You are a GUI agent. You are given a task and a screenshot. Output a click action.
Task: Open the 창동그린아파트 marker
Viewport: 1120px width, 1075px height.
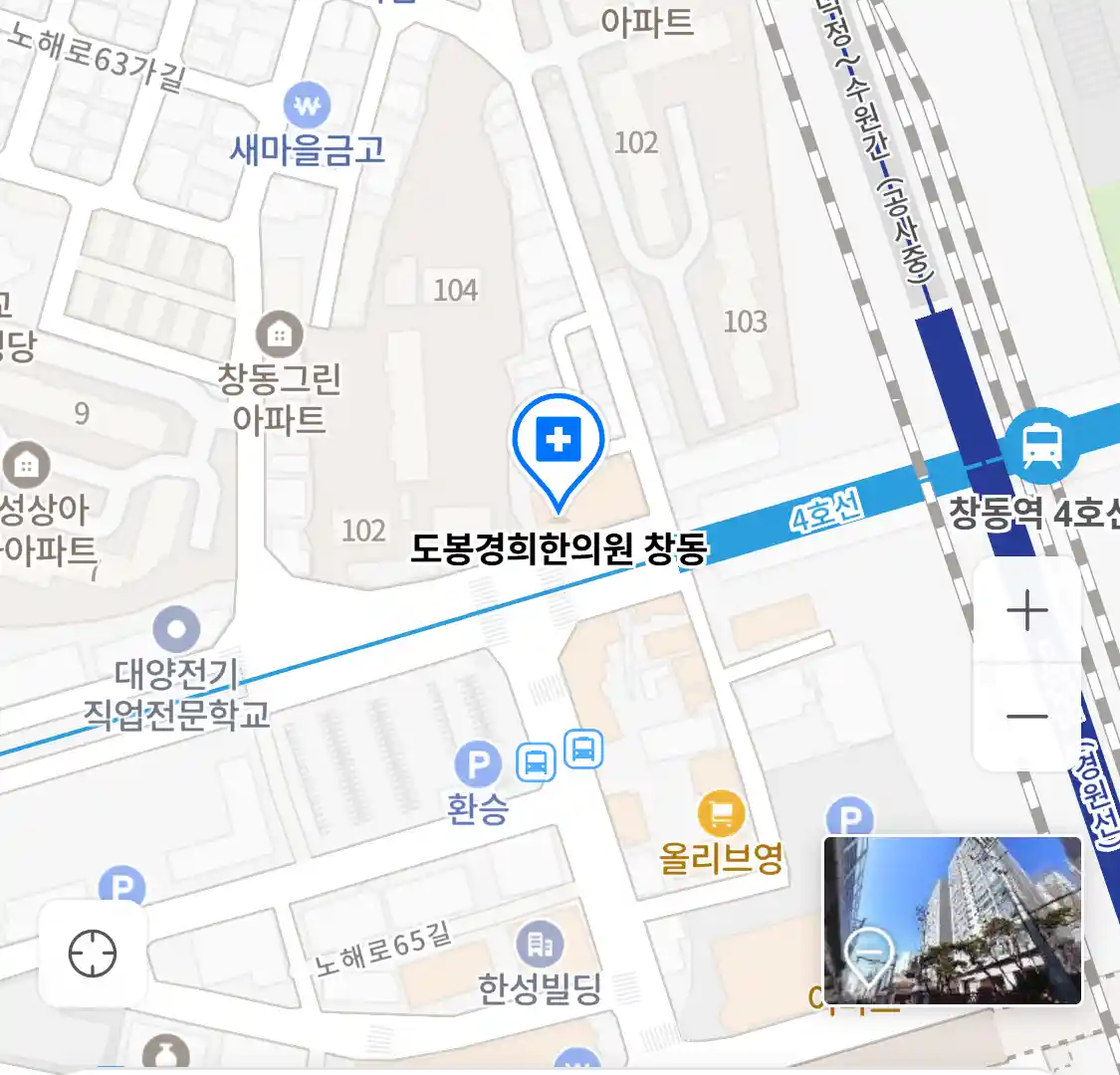pos(280,334)
